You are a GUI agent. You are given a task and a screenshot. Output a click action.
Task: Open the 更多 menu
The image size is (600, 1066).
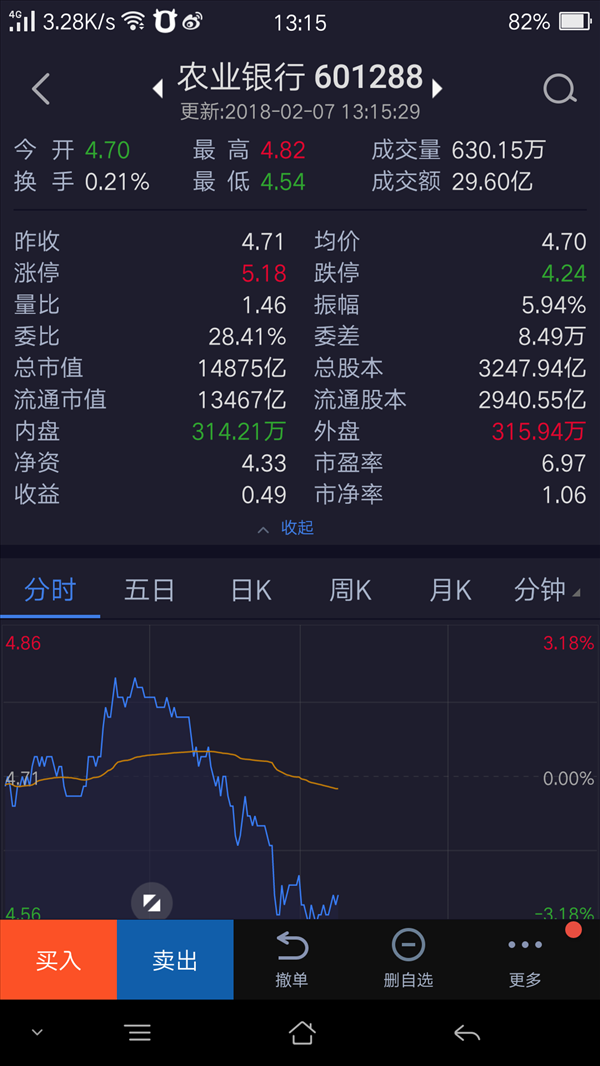point(525,959)
